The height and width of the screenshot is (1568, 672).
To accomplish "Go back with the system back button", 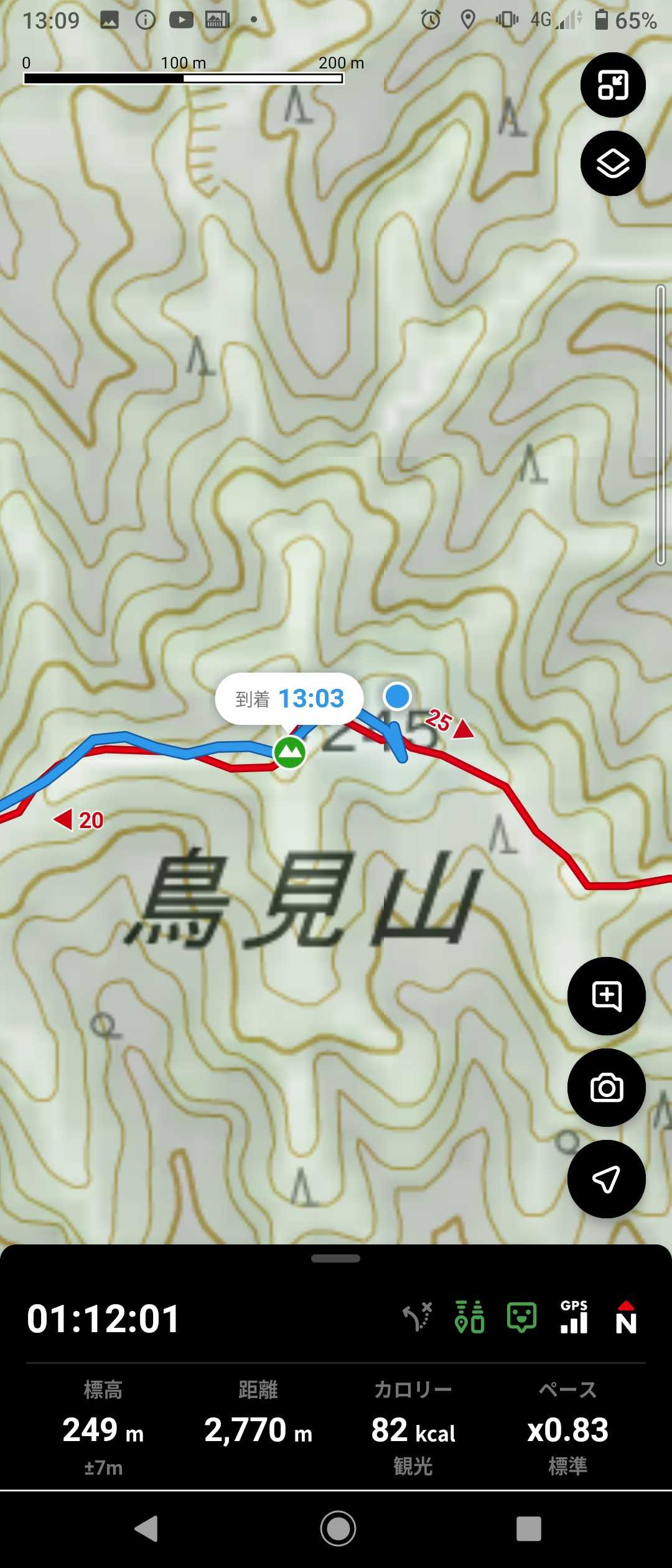I will pos(147,1528).
